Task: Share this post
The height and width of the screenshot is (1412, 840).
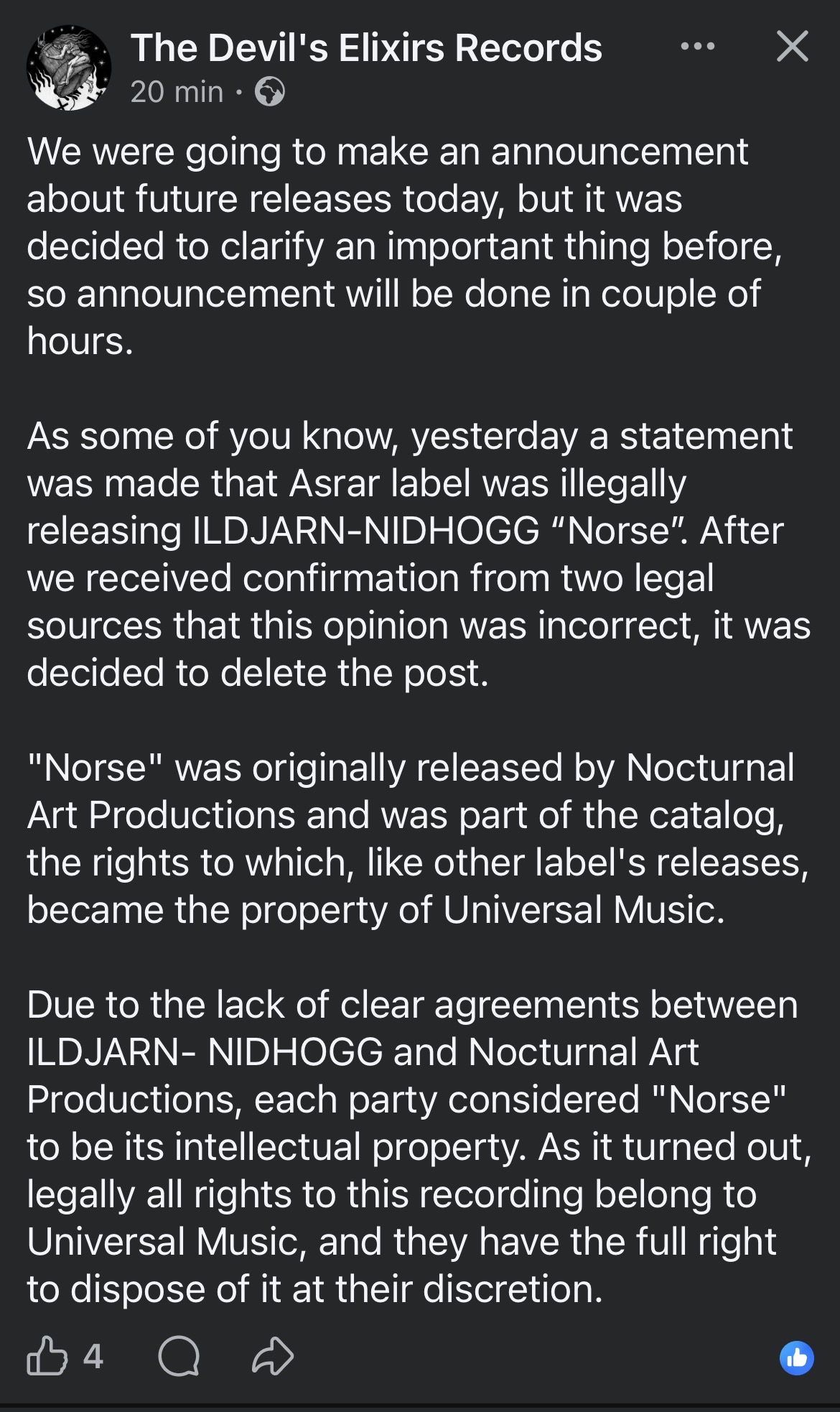Action: [x=273, y=1357]
